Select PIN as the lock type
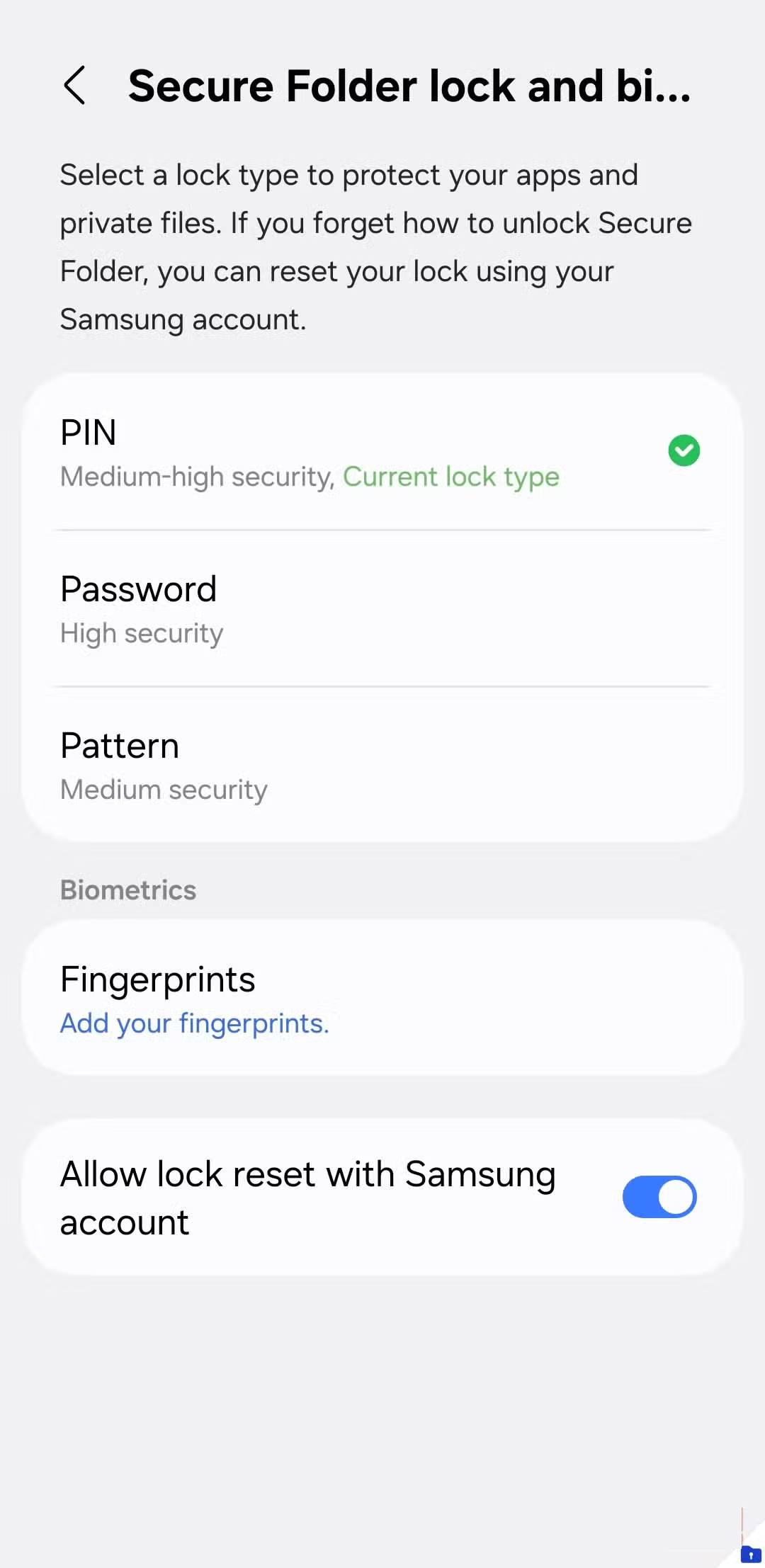Viewport: 765px width, 1568px height. 382,452
